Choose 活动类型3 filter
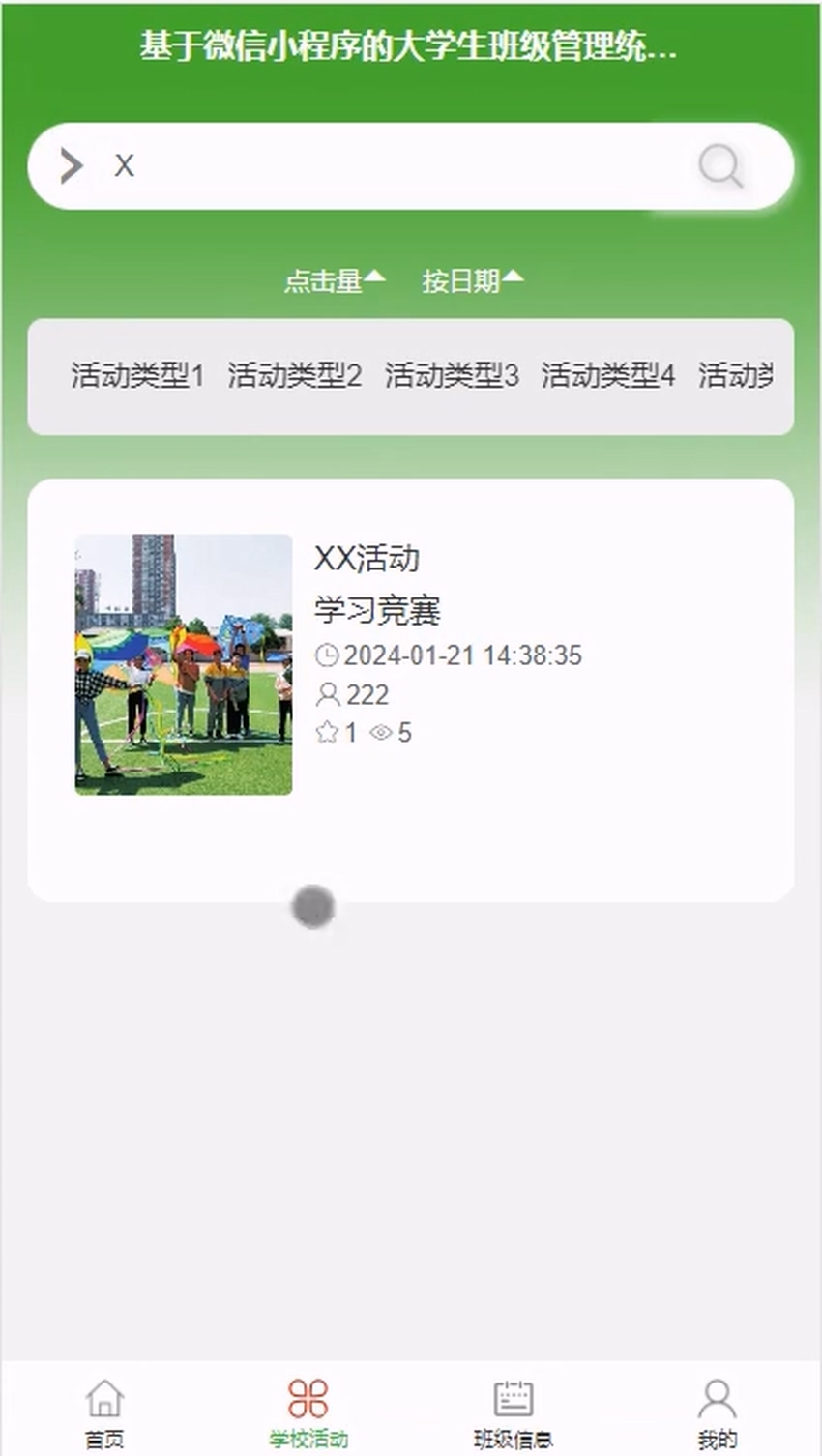The width and height of the screenshot is (822, 1456). [452, 375]
